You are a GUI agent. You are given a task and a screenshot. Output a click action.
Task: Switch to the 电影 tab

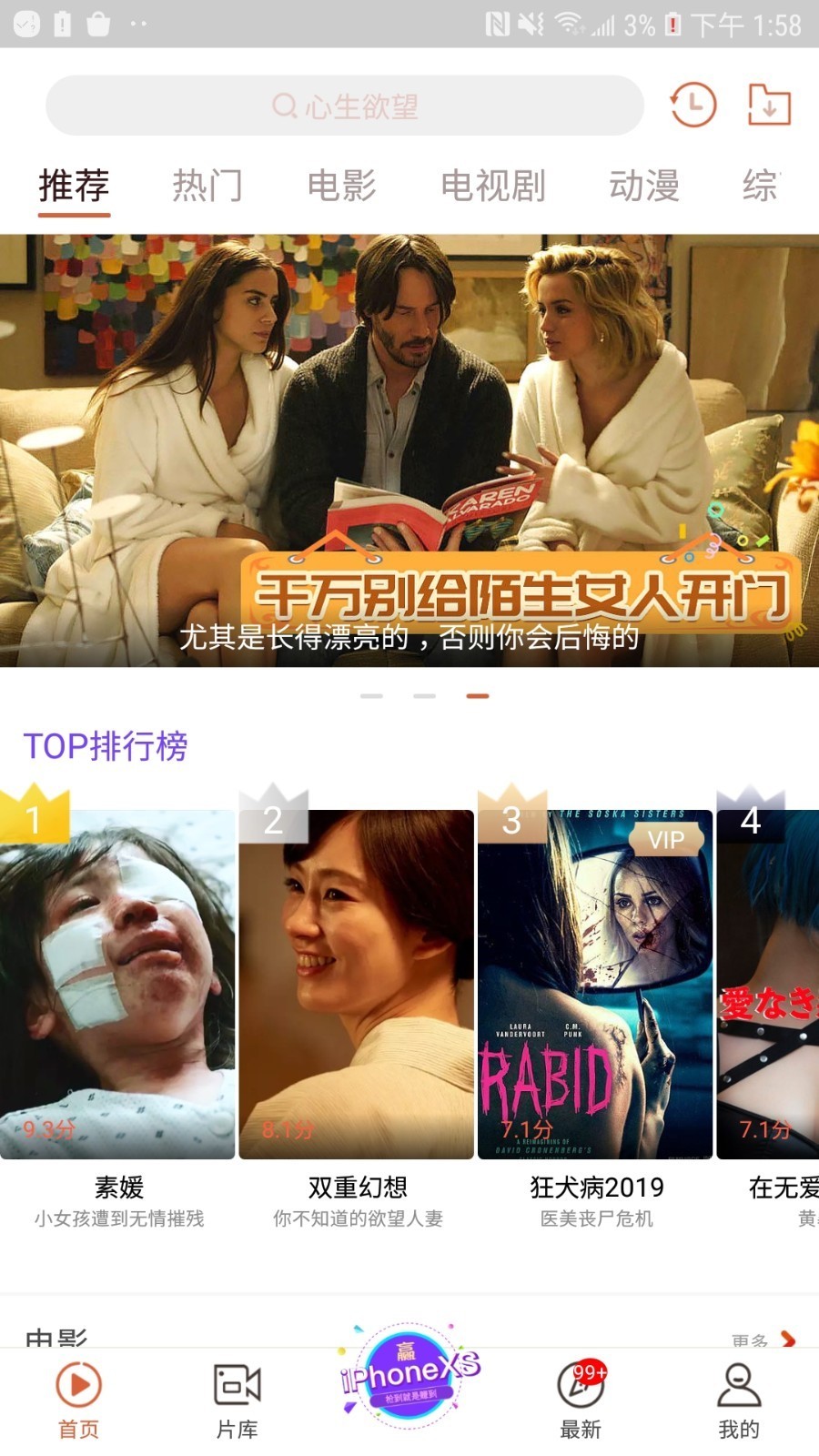pos(341,186)
